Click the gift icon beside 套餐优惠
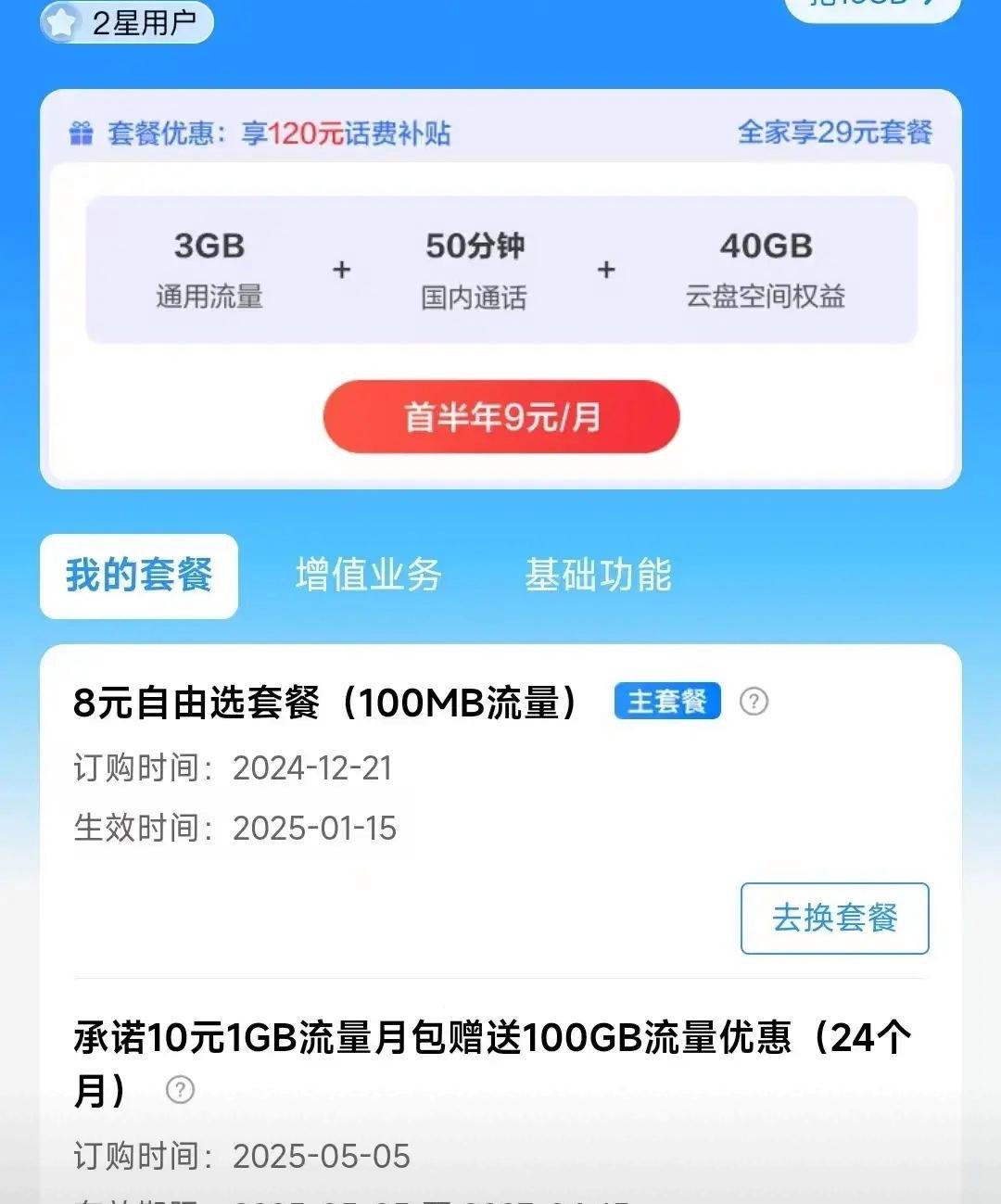The image size is (1001, 1204). point(79,132)
